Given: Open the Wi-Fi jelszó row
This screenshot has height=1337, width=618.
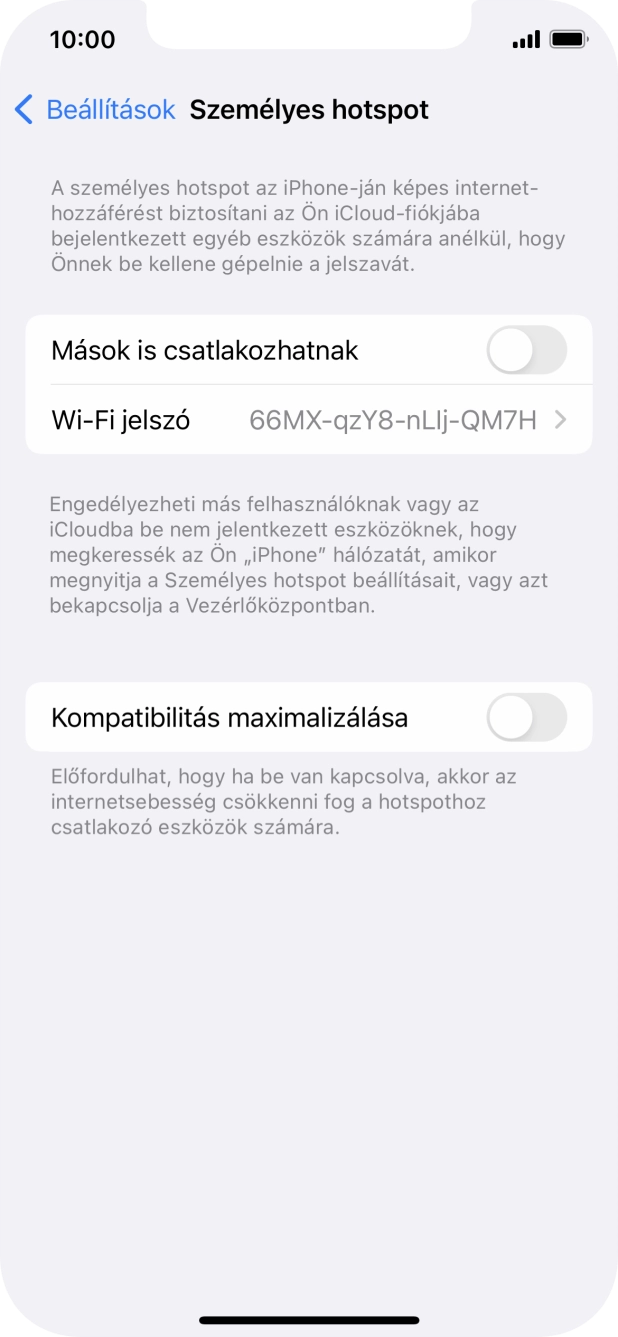Looking at the screenshot, I should pyautogui.click(x=308, y=420).
